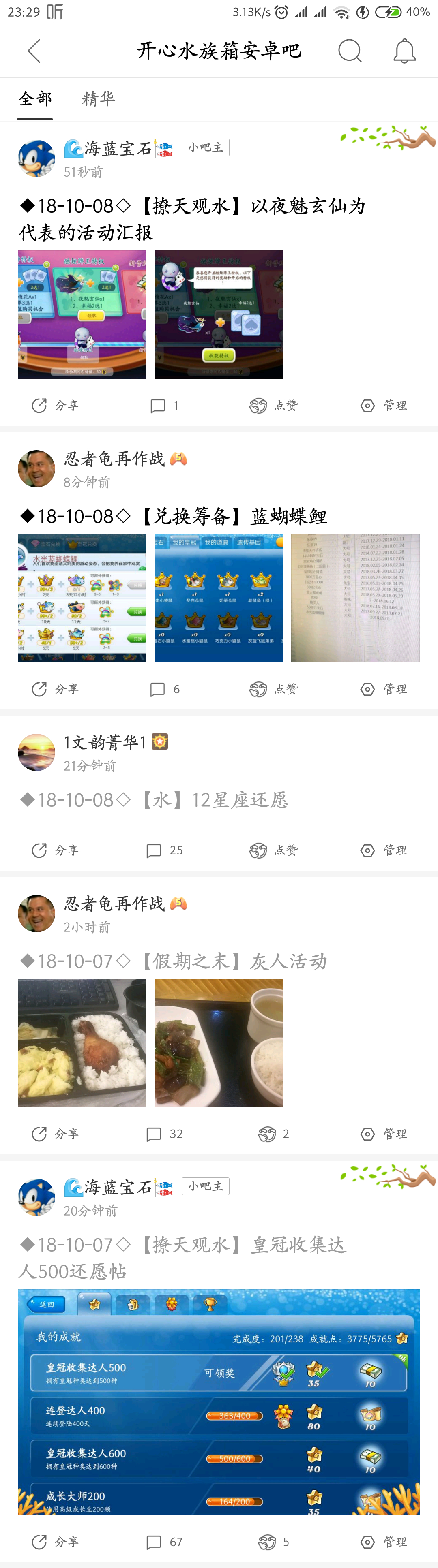Like the 12星座还愿 post
This screenshot has width=438, height=1568.
273,850
